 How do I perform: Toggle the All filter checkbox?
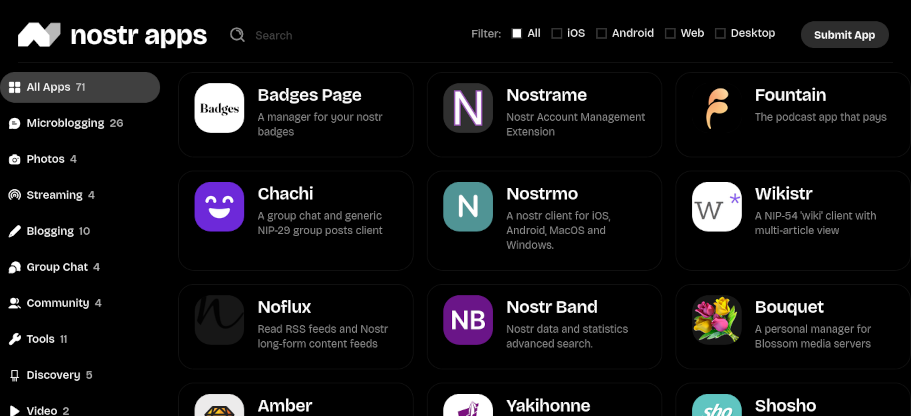[517, 33]
